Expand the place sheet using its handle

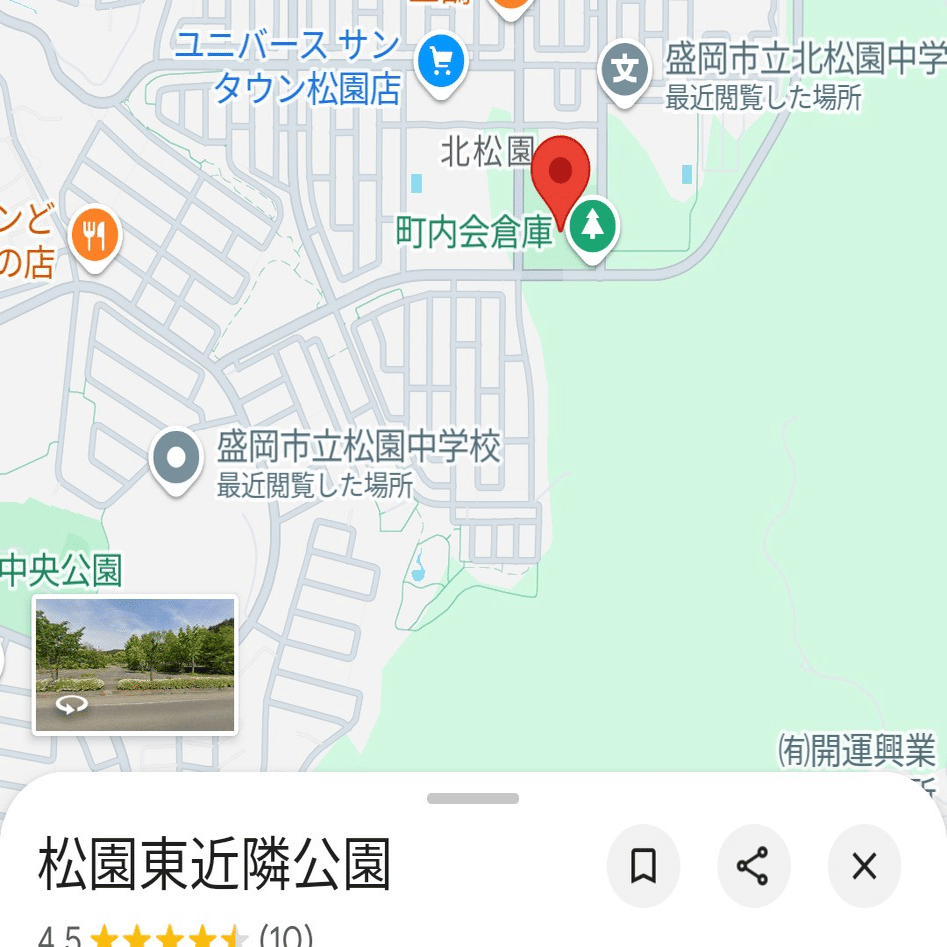point(473,798)
